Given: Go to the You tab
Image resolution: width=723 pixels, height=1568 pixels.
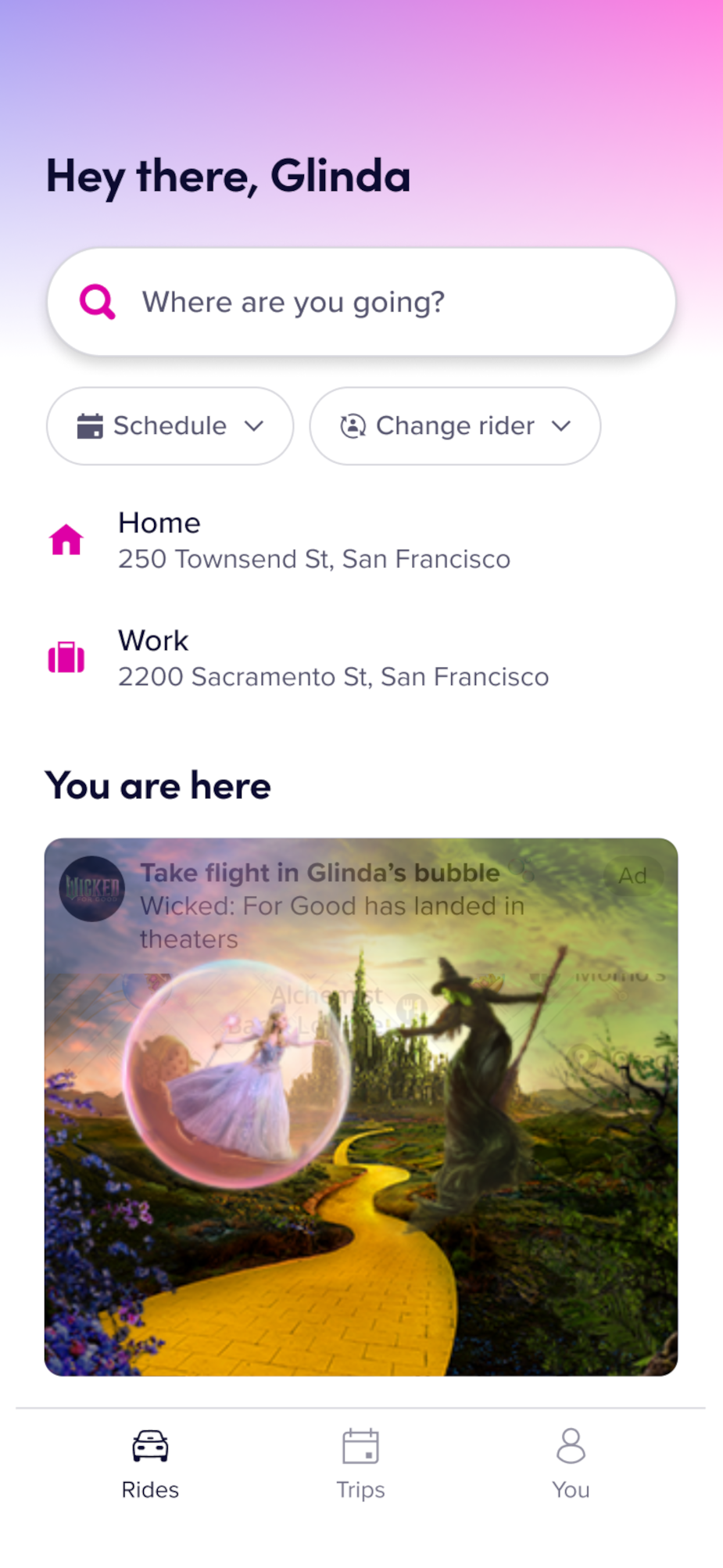Looking at the screenshot, I should (x=571, y=1463).
